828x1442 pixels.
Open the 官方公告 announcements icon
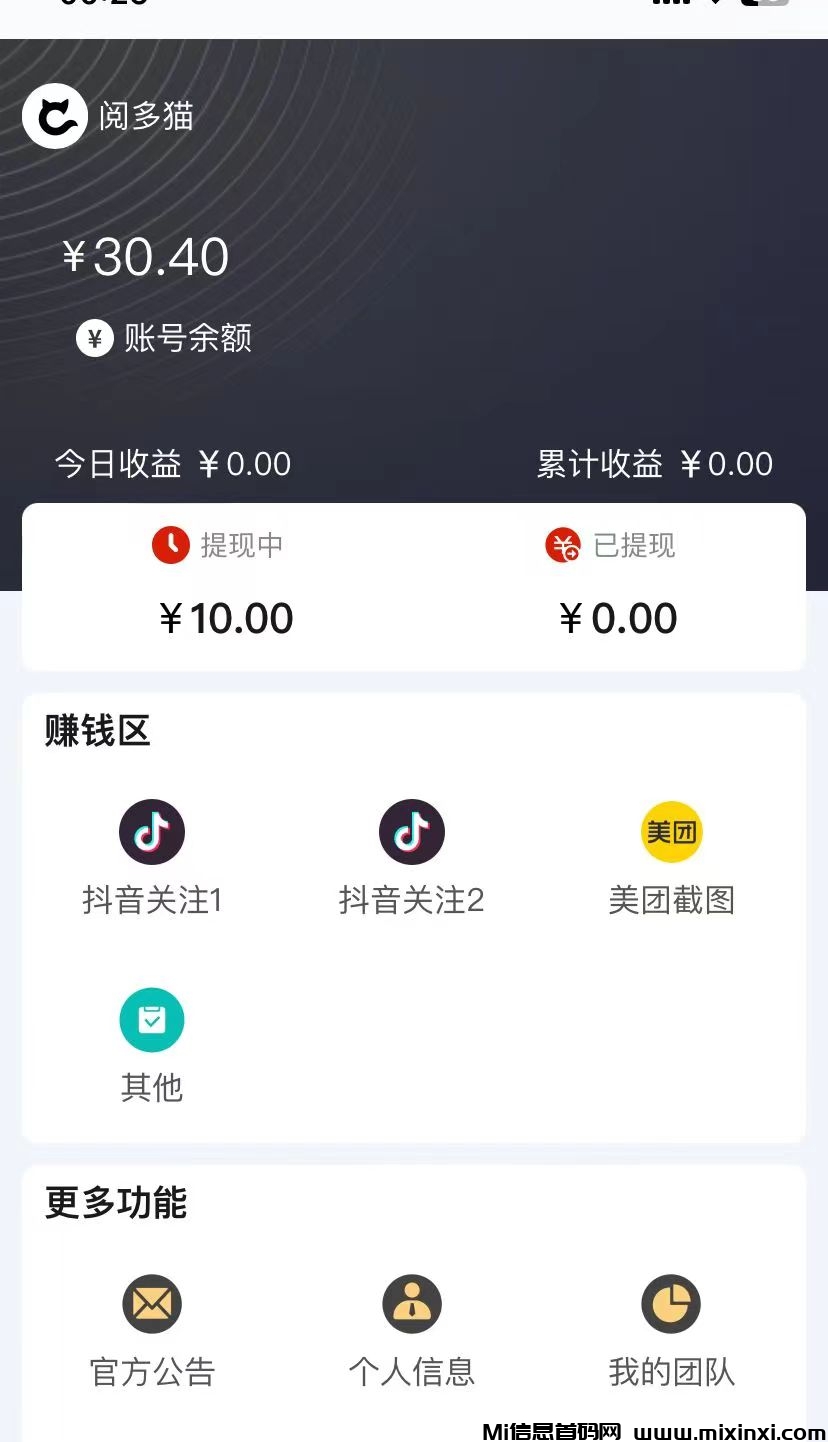pyautogui.click(x=151, y=1303)
